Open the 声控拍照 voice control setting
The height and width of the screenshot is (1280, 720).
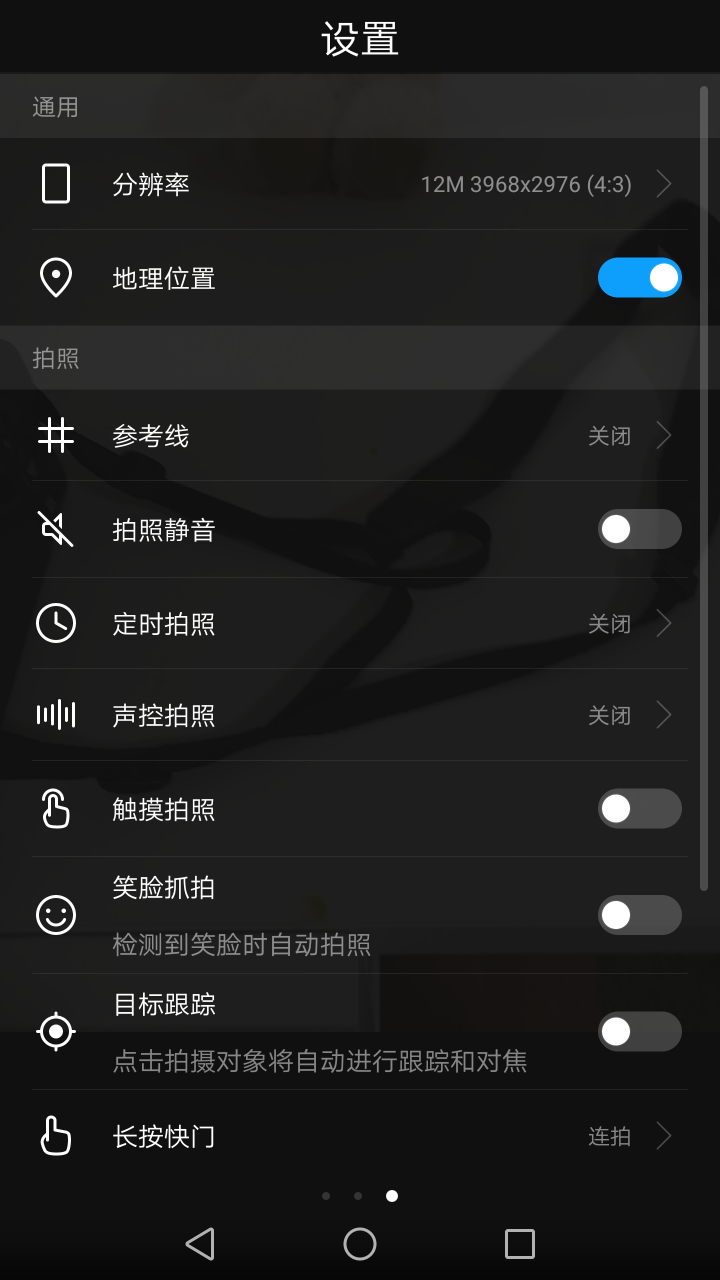360,715
